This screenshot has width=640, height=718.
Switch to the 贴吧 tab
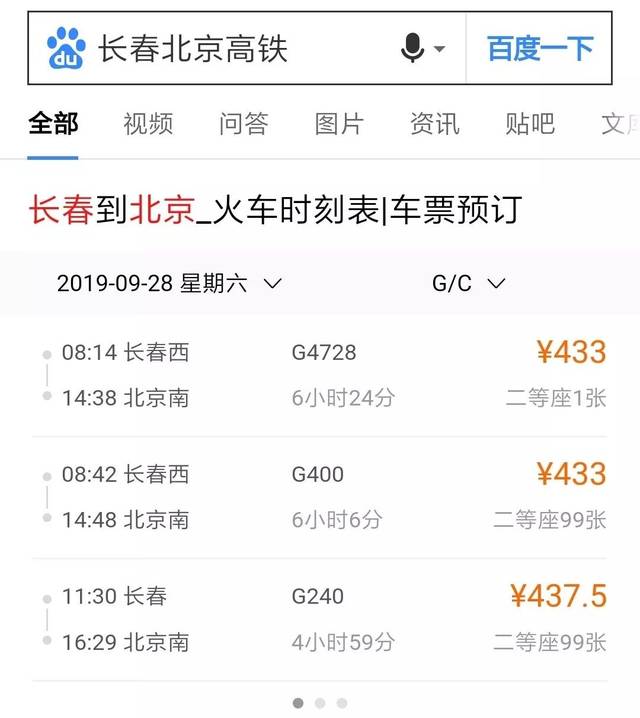coord(530,123)
